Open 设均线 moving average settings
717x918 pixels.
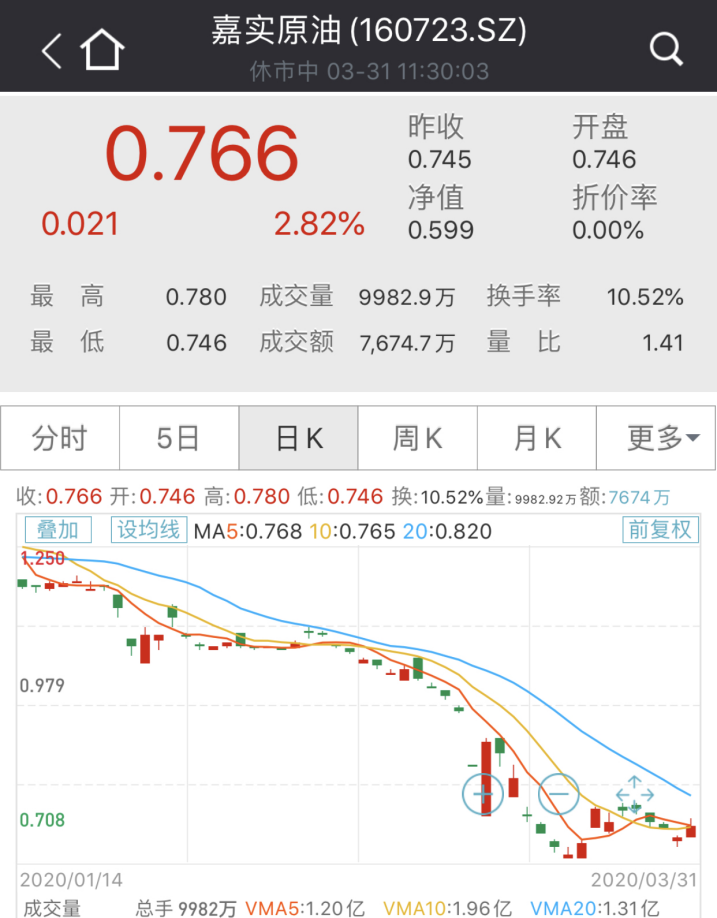(148, 529)
